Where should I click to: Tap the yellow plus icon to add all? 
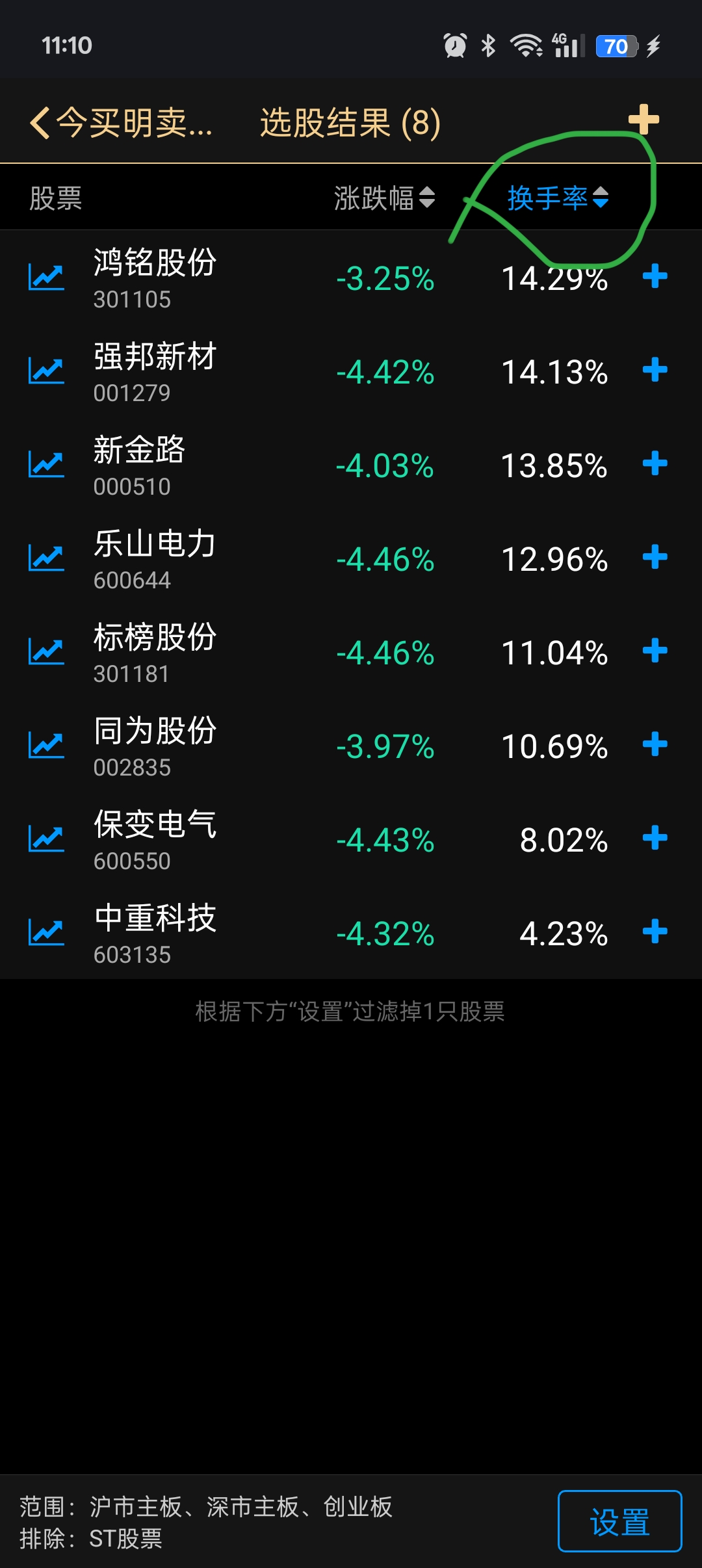coord(643,120)
